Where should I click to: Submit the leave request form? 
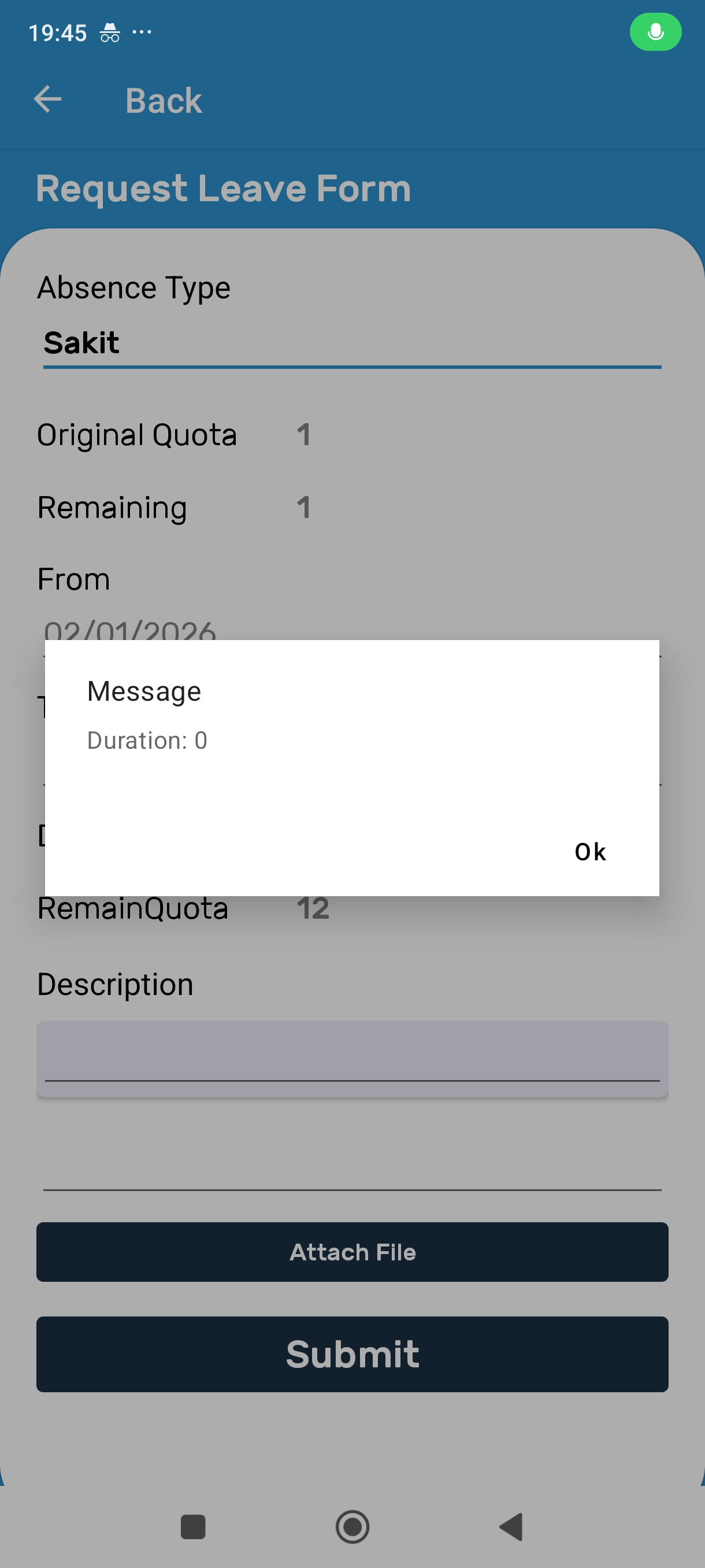click(351, 1354)
